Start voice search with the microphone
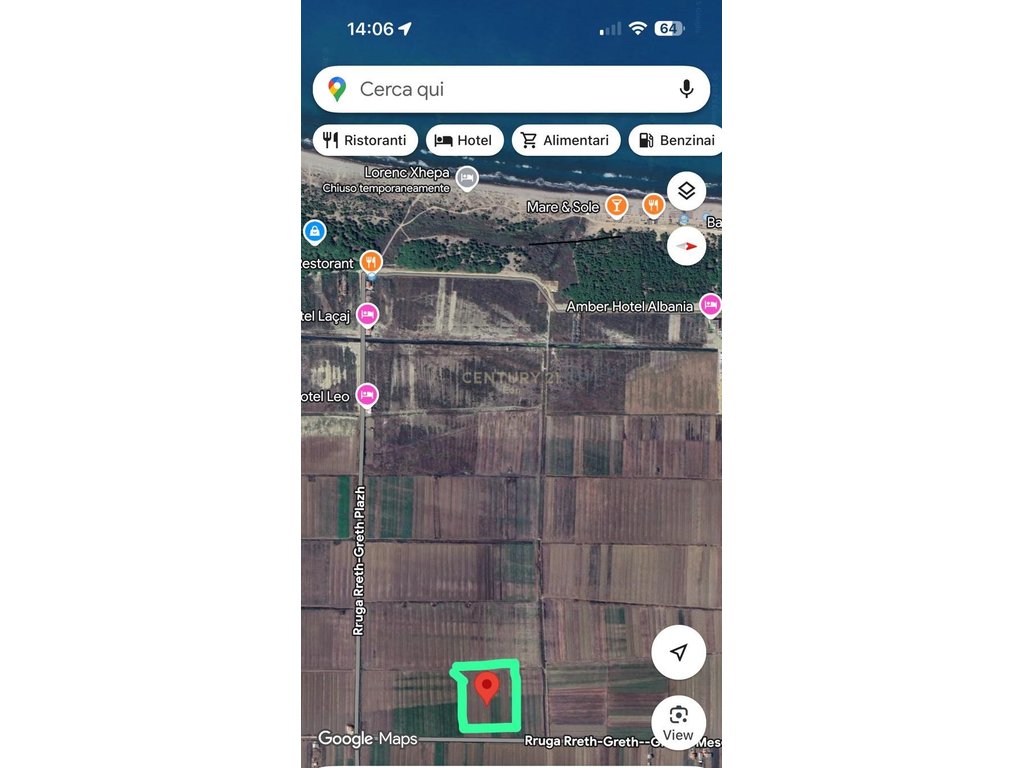 [x=686, y=90]
